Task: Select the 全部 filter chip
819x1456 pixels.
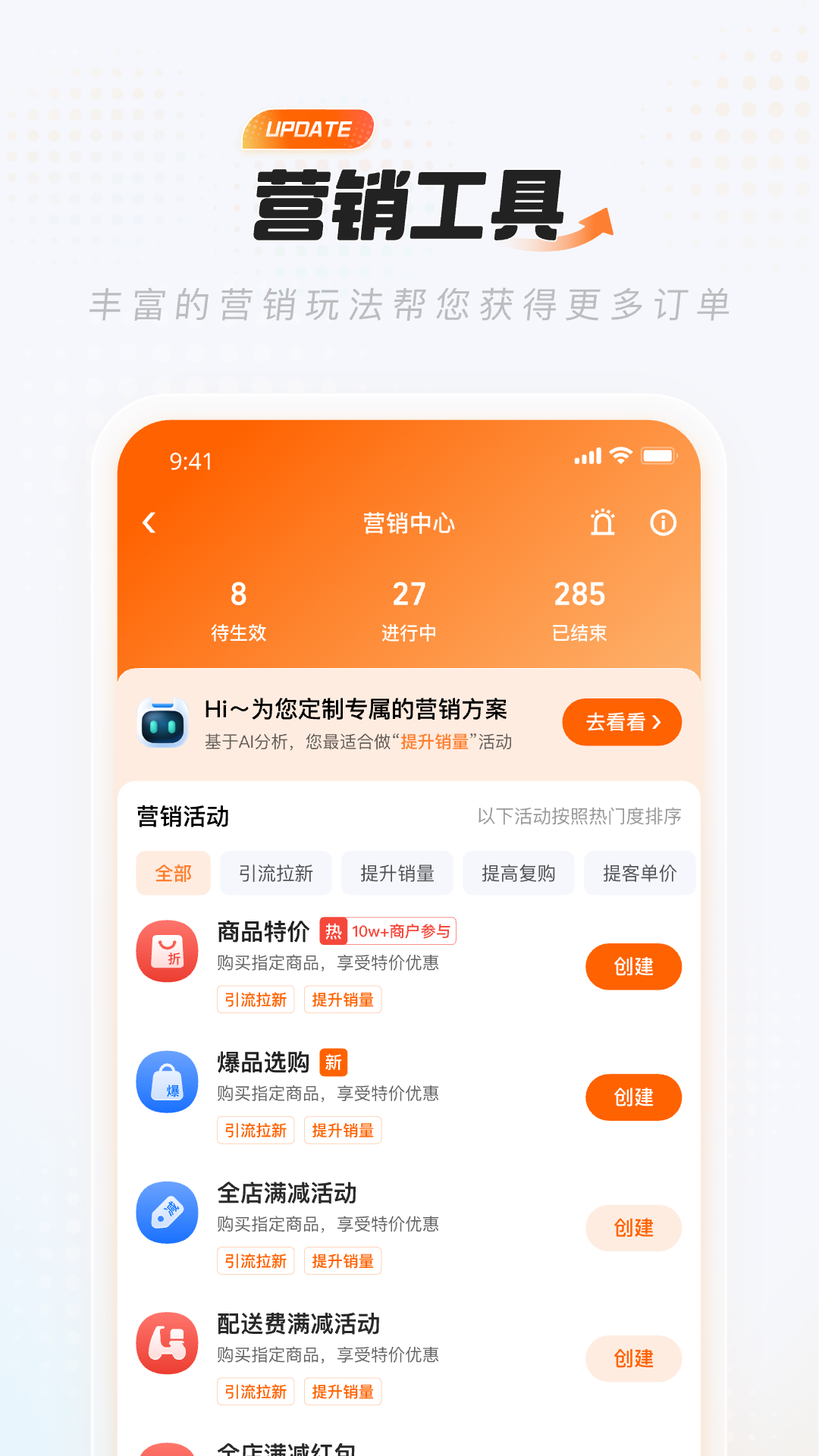Action: [x=173, y=873]
